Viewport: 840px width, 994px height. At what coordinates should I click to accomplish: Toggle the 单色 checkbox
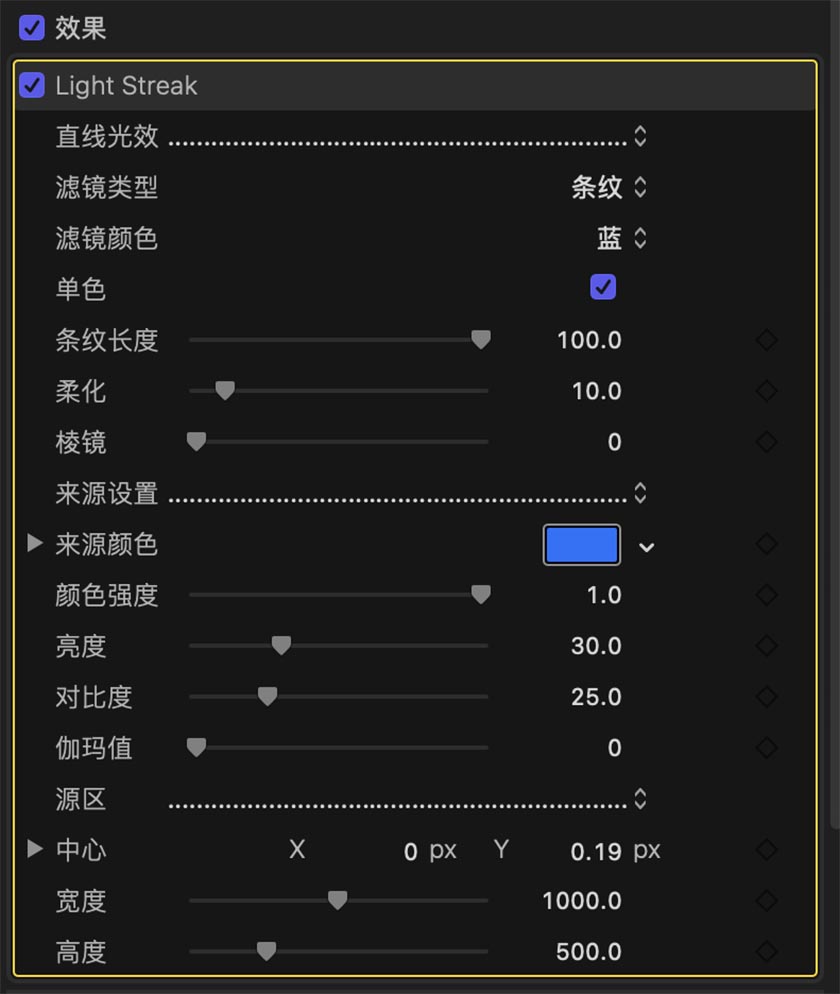(x=603, y=288)
